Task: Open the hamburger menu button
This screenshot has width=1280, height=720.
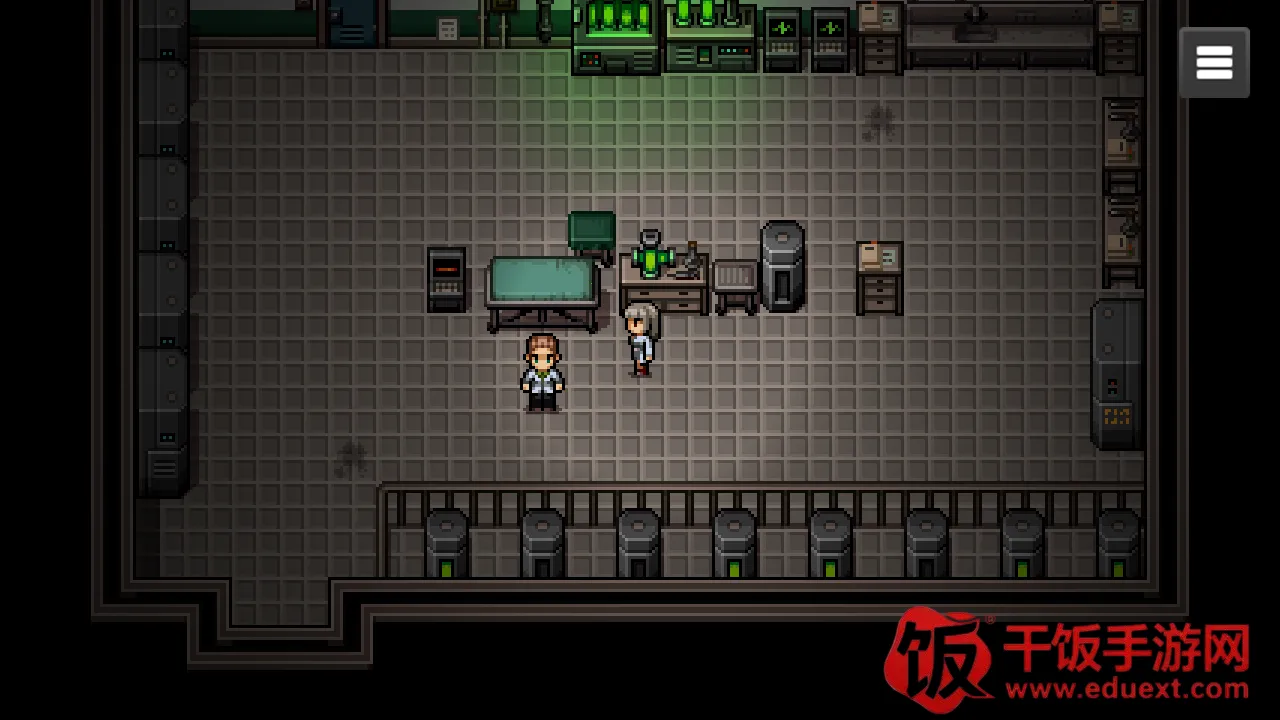Action: (x=1214, y=63)
